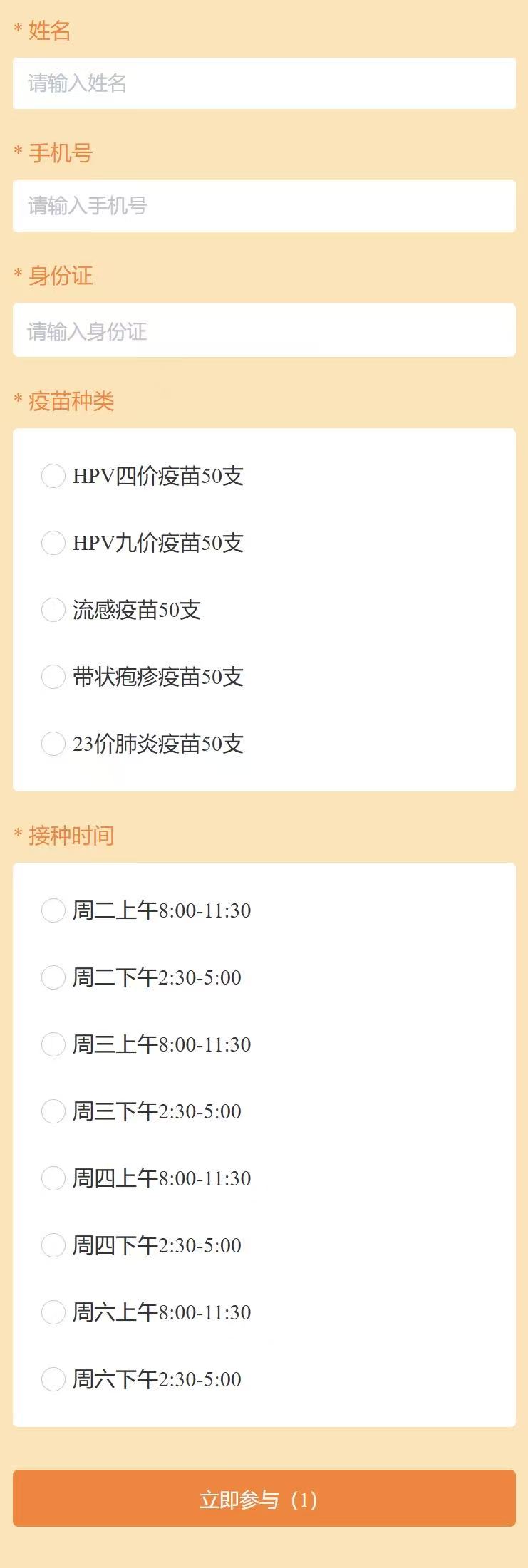Select 23价肺炎疫苗50支 vaccine
This screenshot has width=528, height=1568.
[53, 744]
